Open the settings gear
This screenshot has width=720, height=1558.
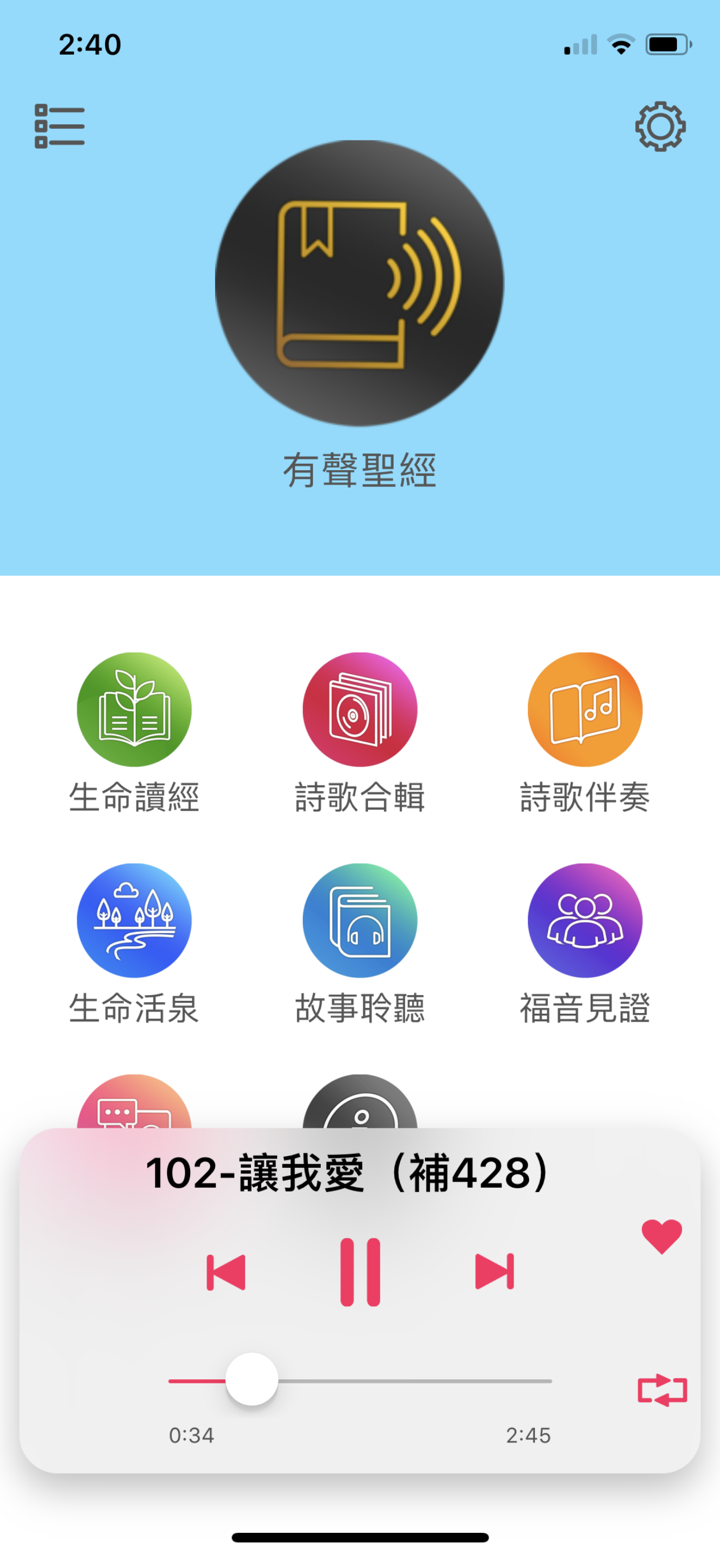pyautogui.click(x=659, y=126)
